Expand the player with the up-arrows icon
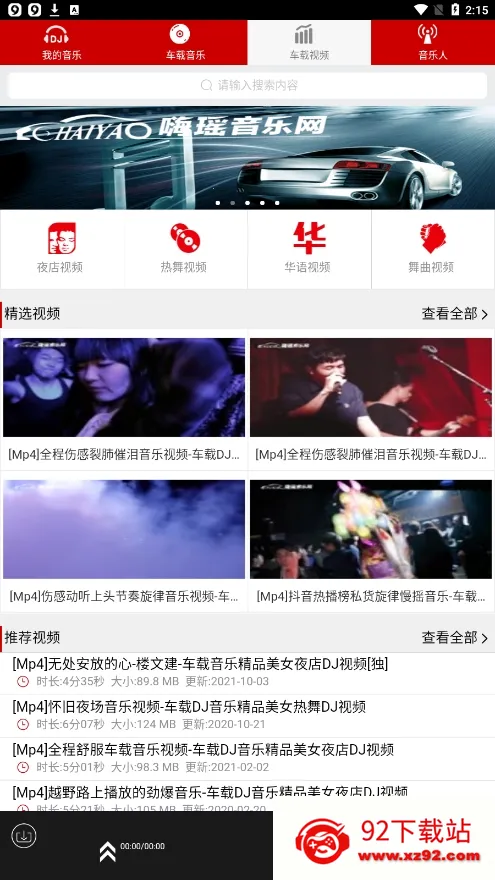 pyautogui.click(x=108, y=852)
